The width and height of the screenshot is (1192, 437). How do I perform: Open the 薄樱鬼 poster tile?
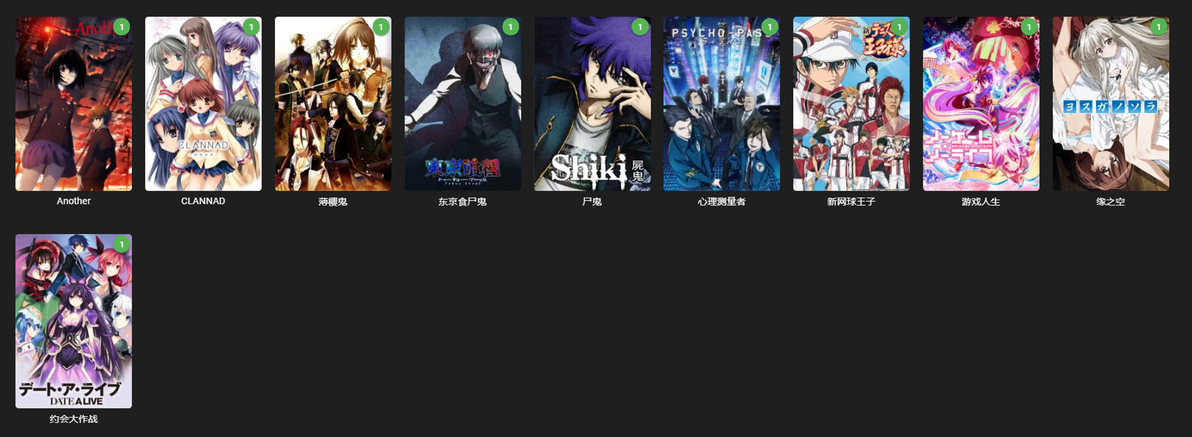click(333, 104)
